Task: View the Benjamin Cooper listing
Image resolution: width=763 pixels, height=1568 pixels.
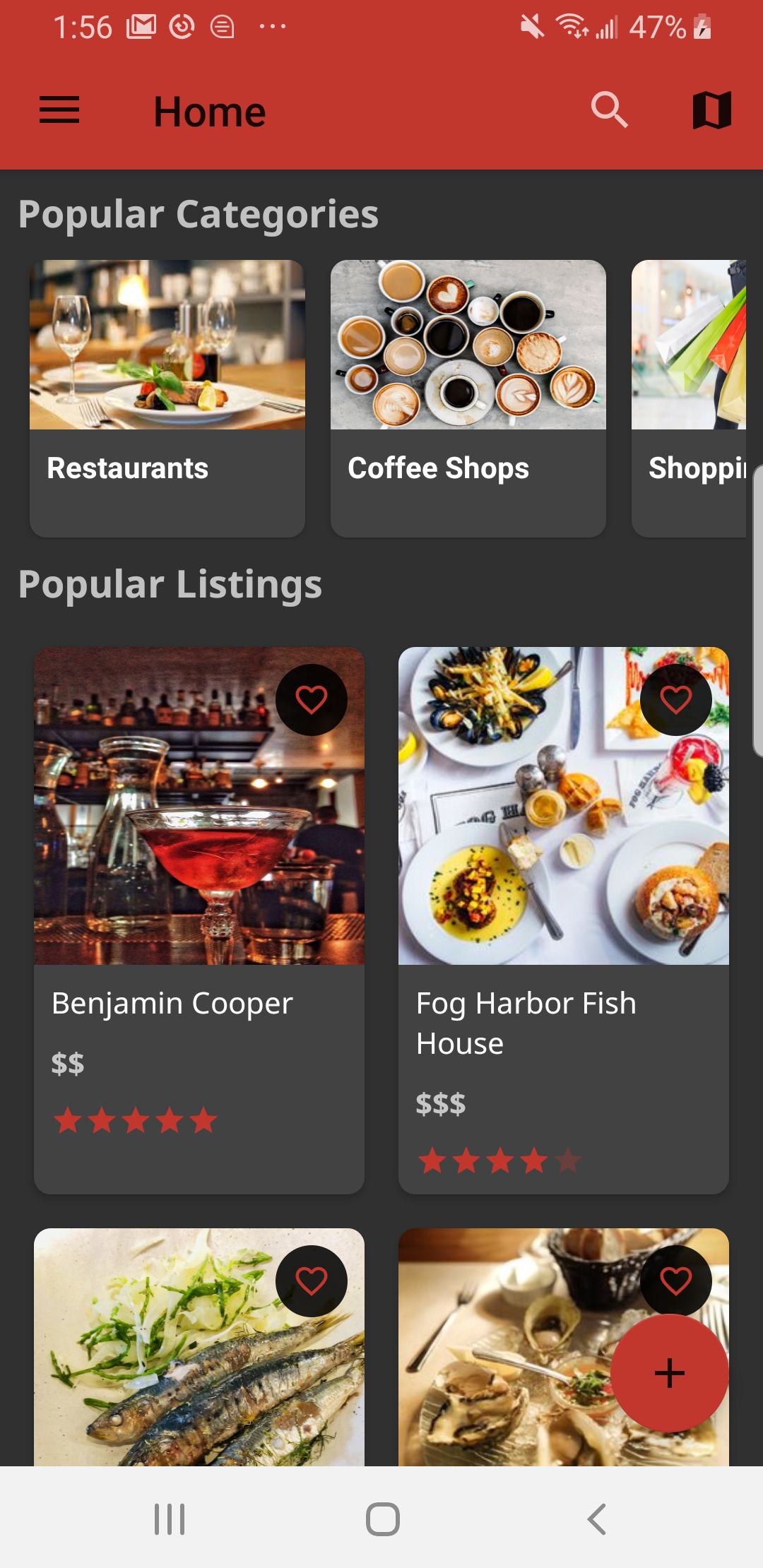Action: [x=199, y=918]
